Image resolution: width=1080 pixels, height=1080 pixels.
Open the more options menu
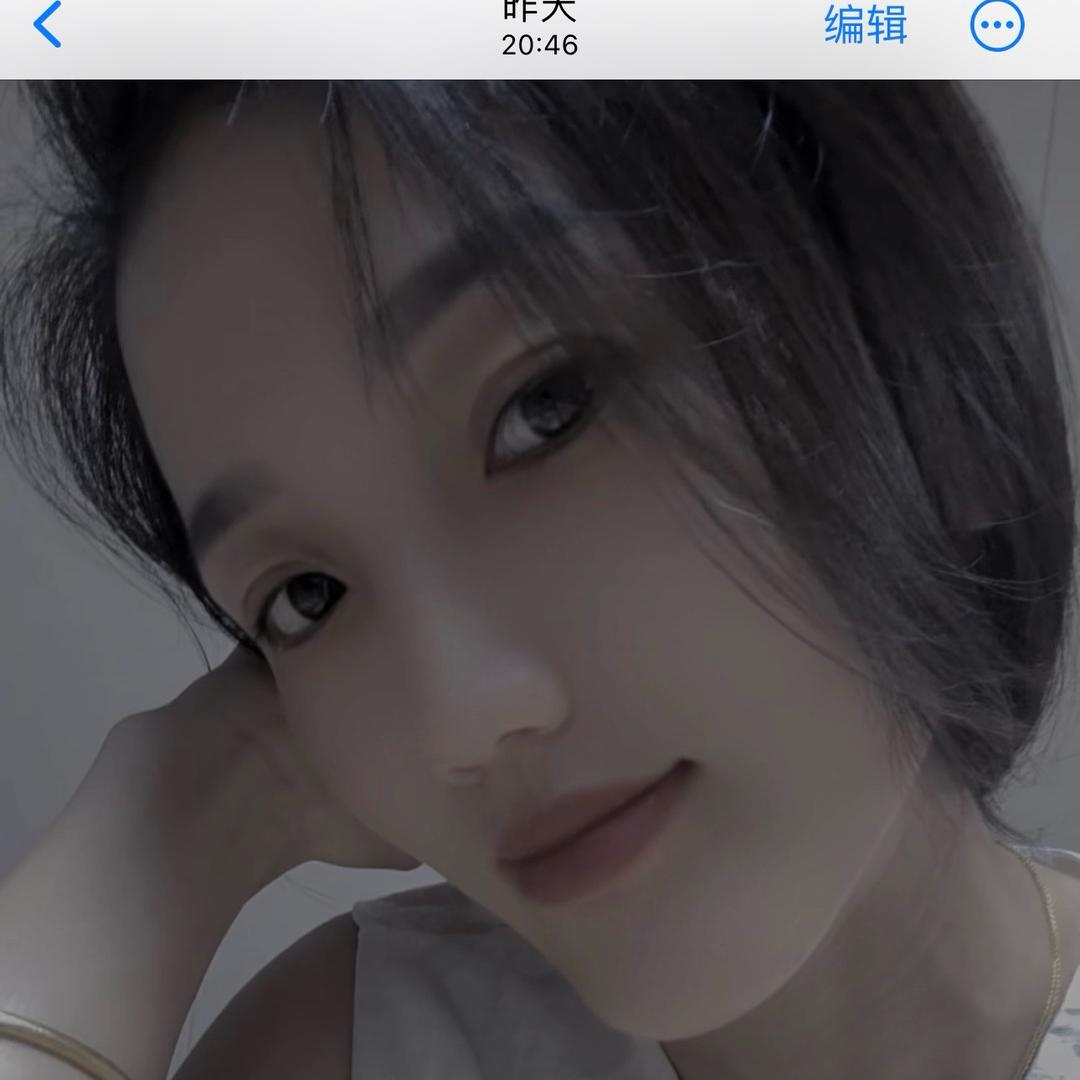[997, 25]
